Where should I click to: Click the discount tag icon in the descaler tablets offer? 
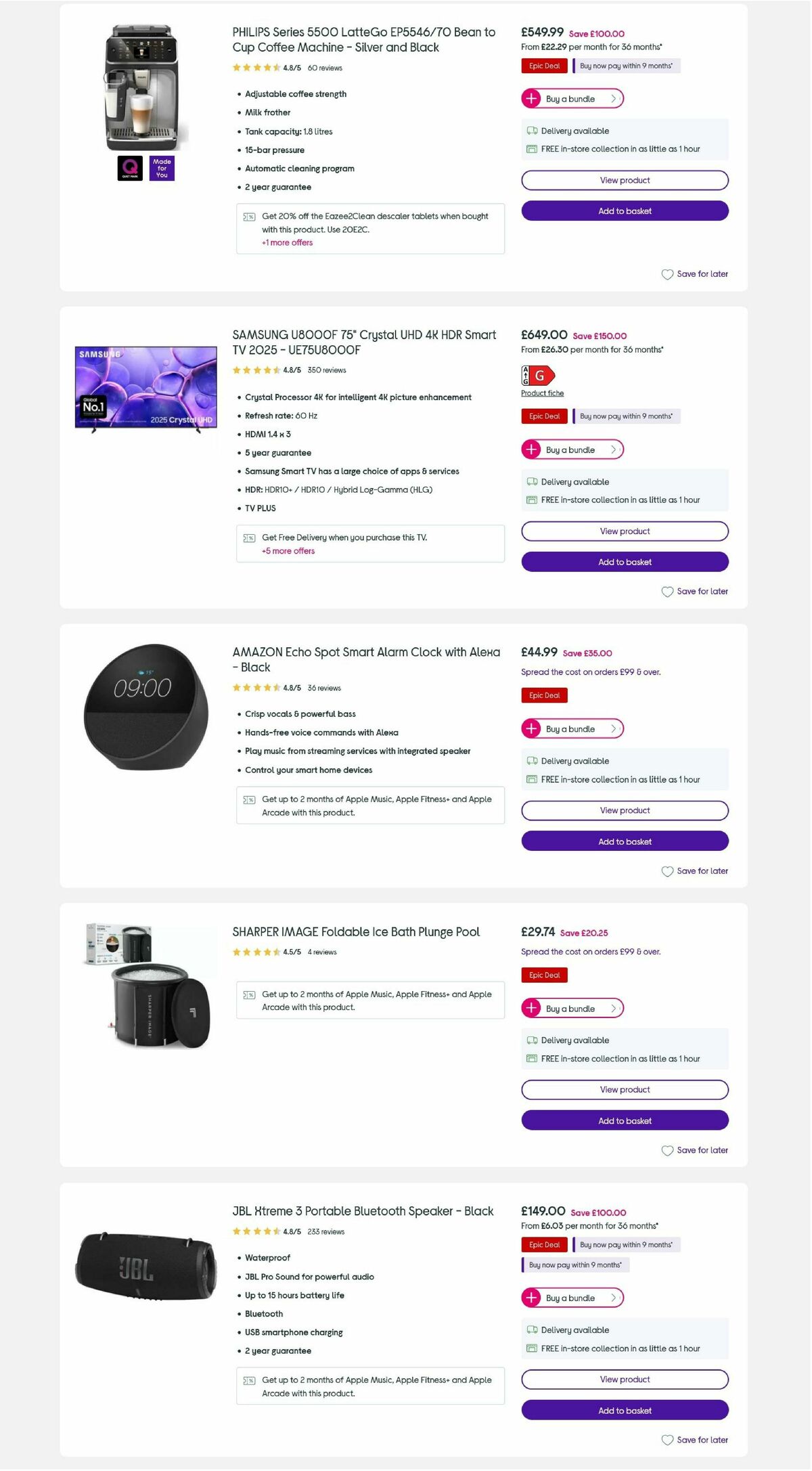pos(249,216)
